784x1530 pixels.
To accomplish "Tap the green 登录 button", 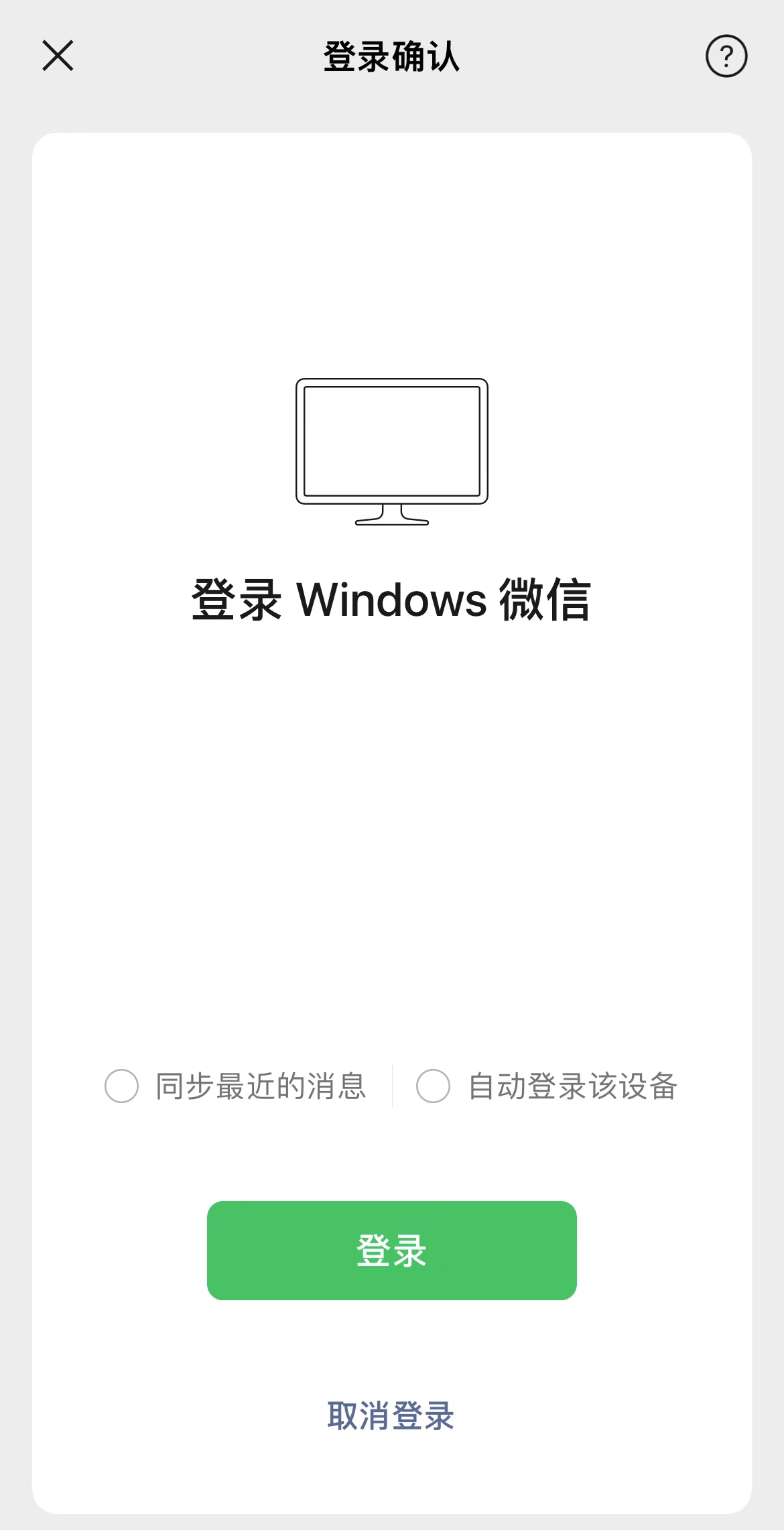I will click(391, 1251).
